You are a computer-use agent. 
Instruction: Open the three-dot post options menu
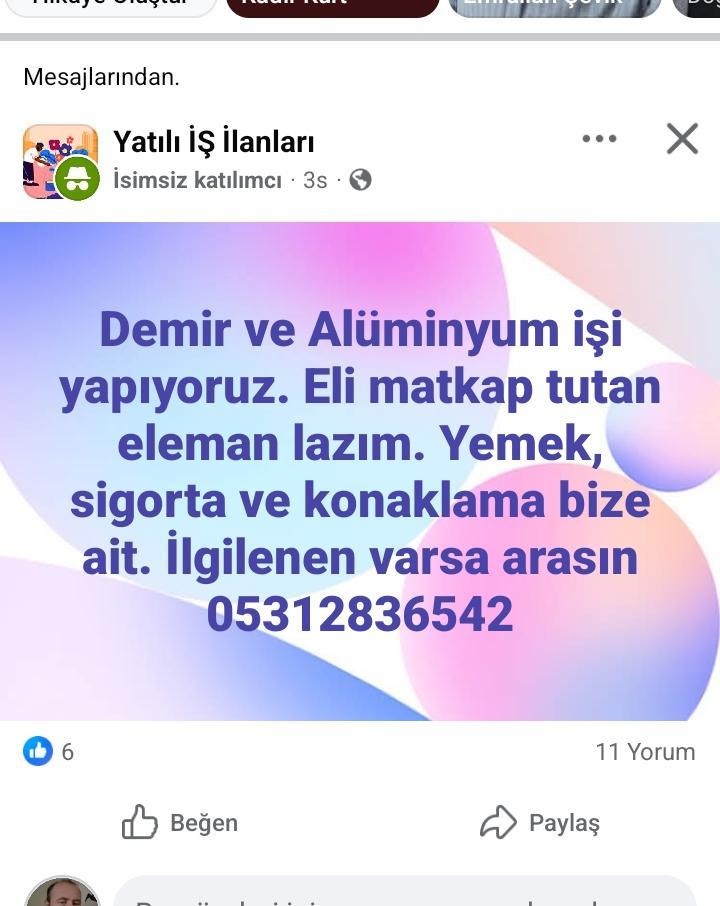click(599, 139)
